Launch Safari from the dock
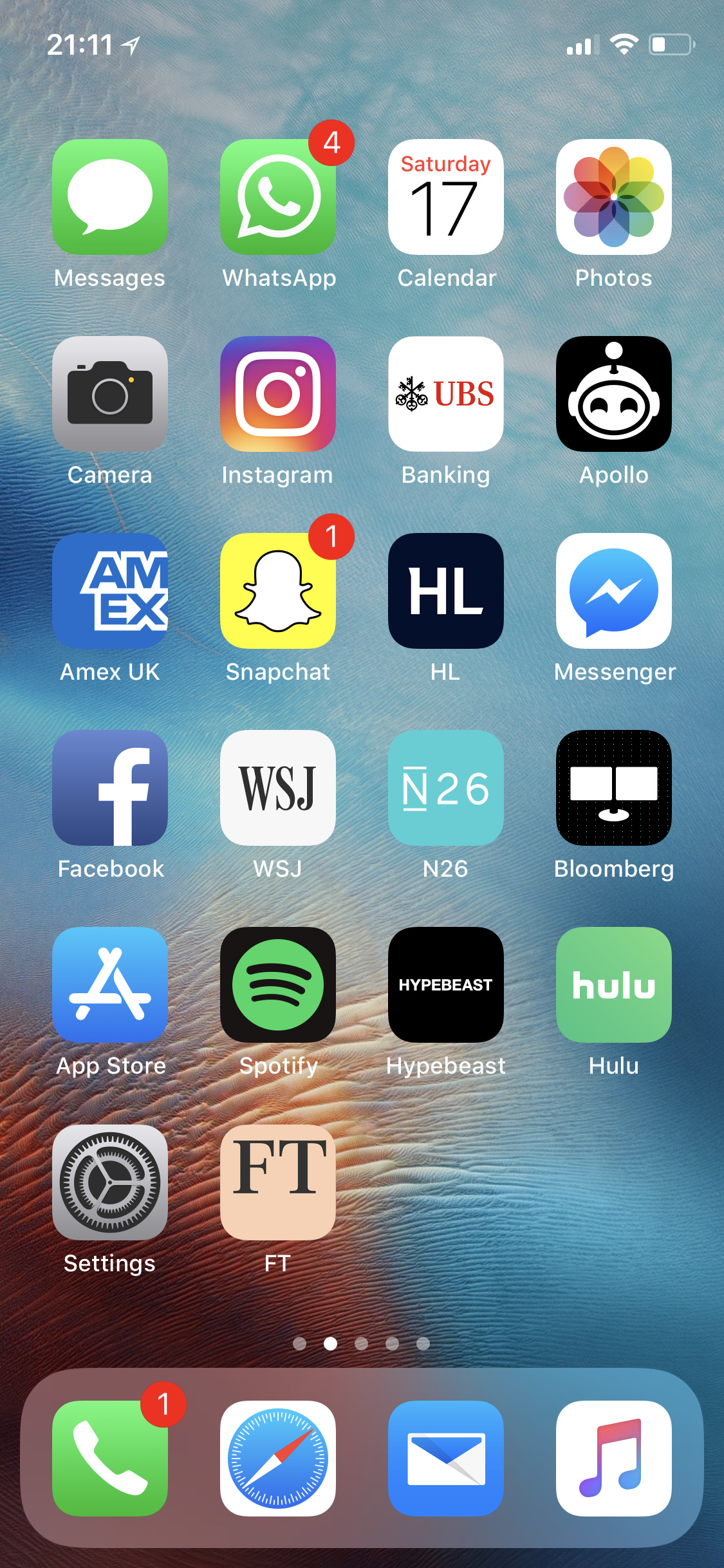Viewport: 724px width, 1568px height. point(278,1459)
